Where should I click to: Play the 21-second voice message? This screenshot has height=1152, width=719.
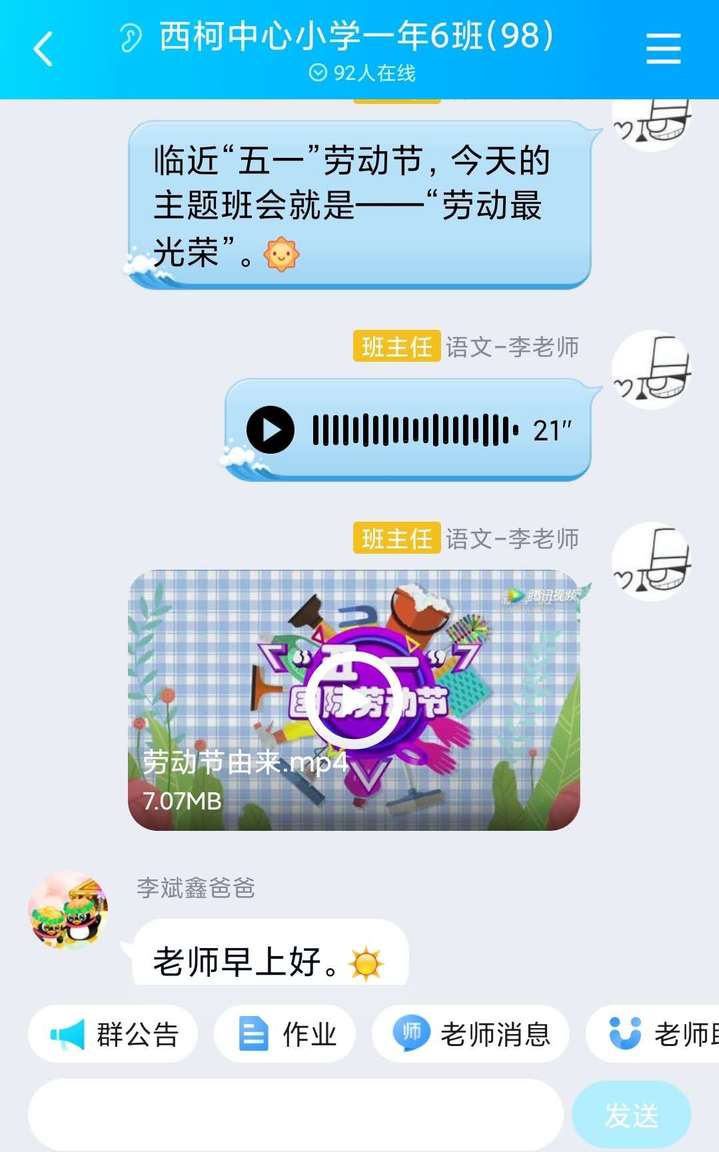(271, 430)
